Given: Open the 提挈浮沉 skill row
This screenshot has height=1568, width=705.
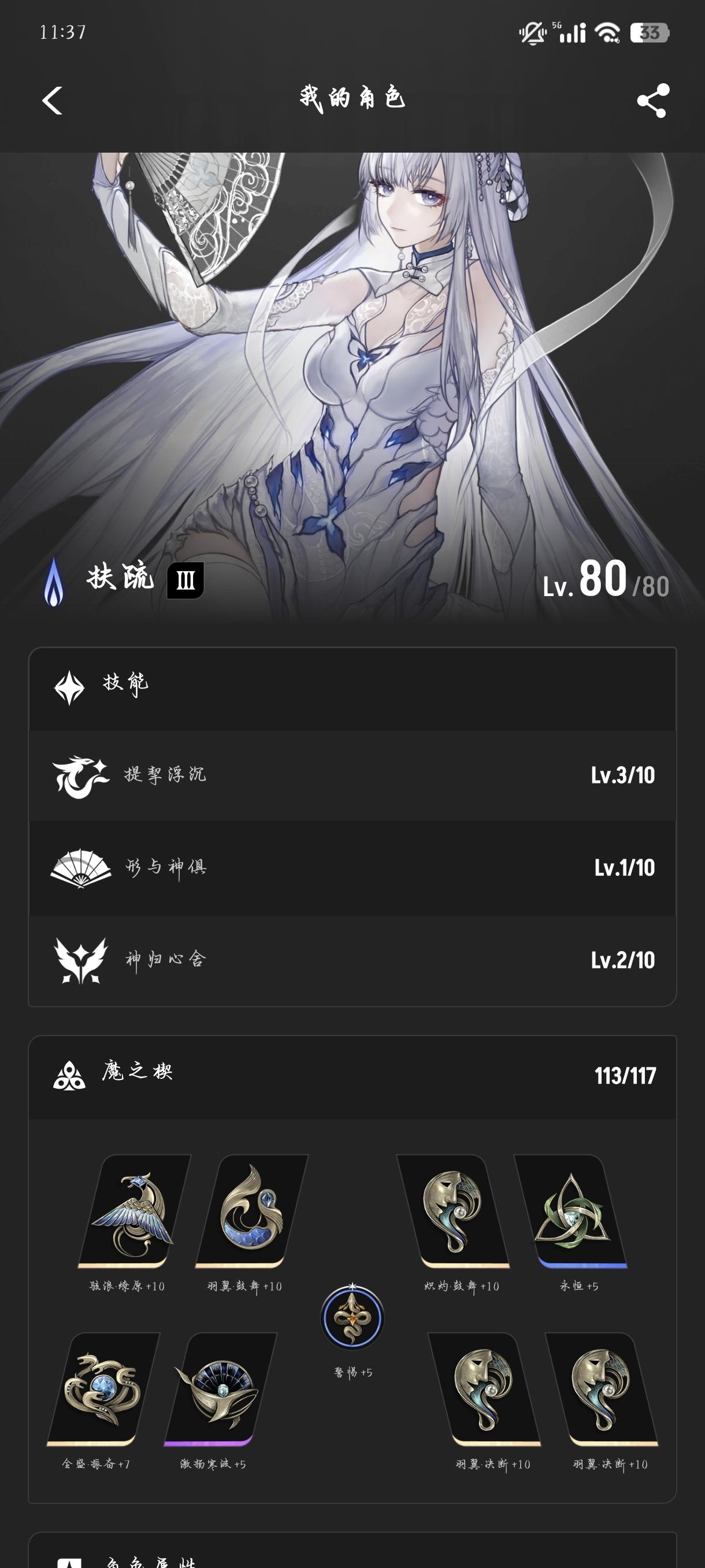Looking at the screenshot, I should coord(352,775).
